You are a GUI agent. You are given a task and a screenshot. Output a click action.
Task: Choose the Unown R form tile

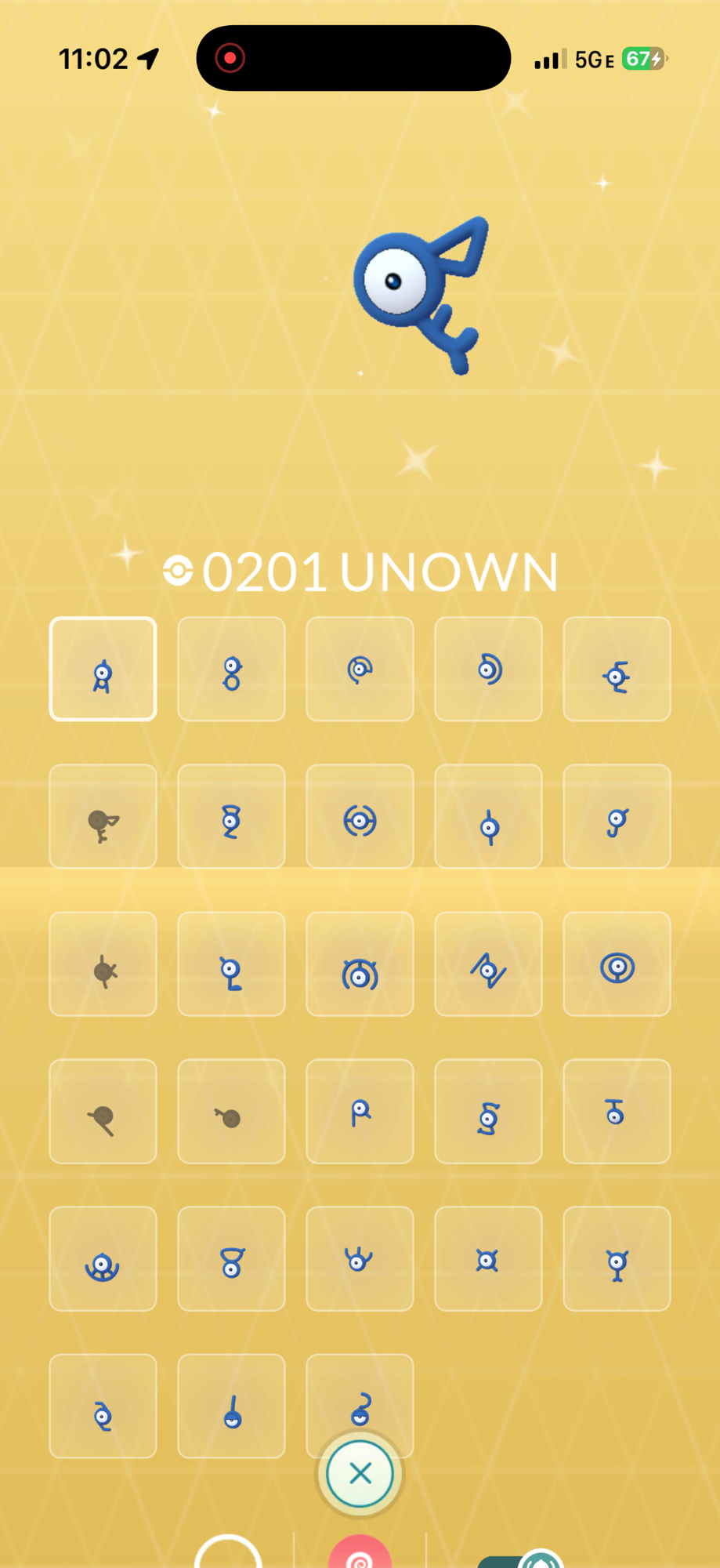click(x=360, y=1111)
